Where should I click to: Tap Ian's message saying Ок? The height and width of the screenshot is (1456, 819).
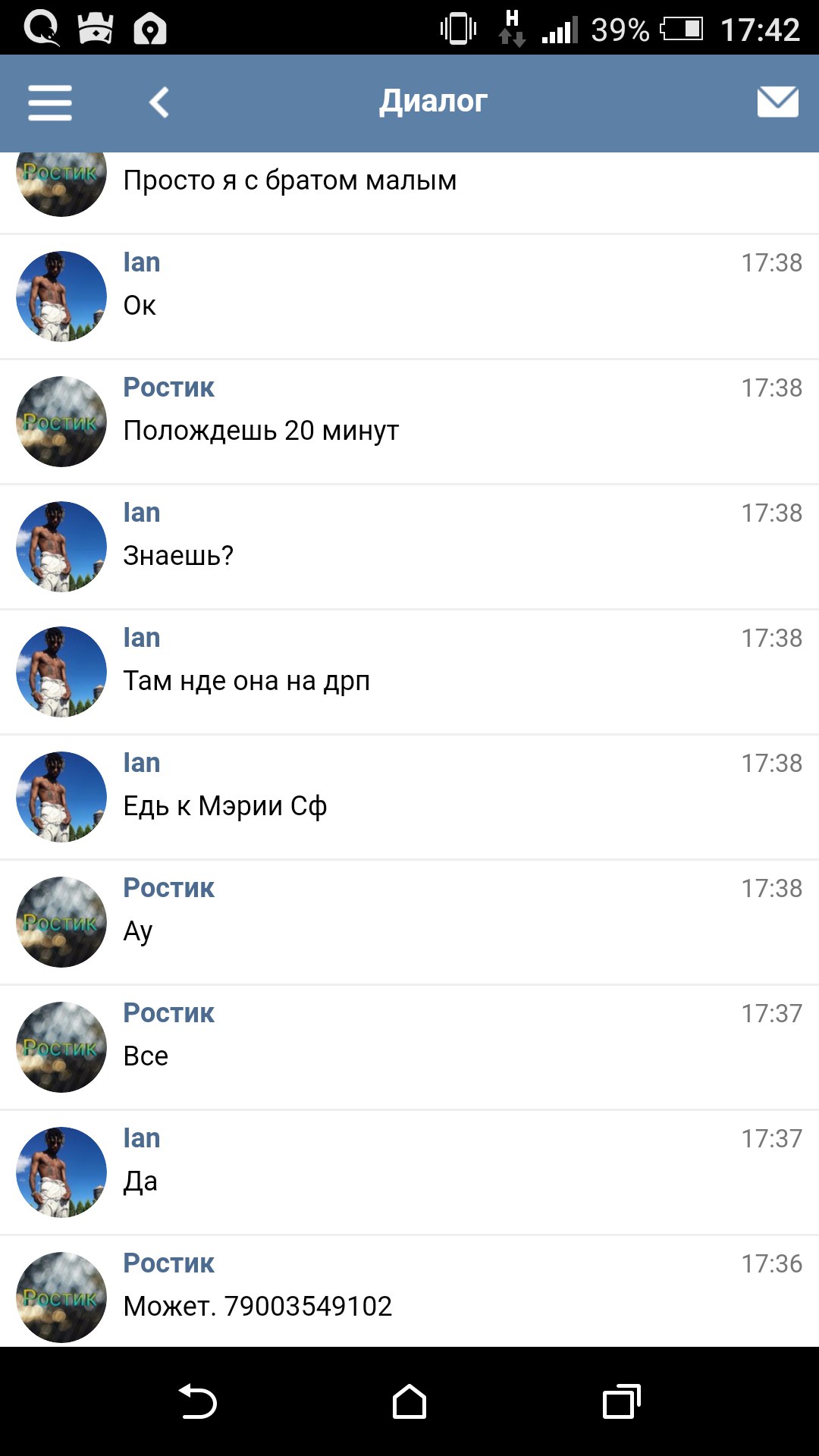point(409,297)
